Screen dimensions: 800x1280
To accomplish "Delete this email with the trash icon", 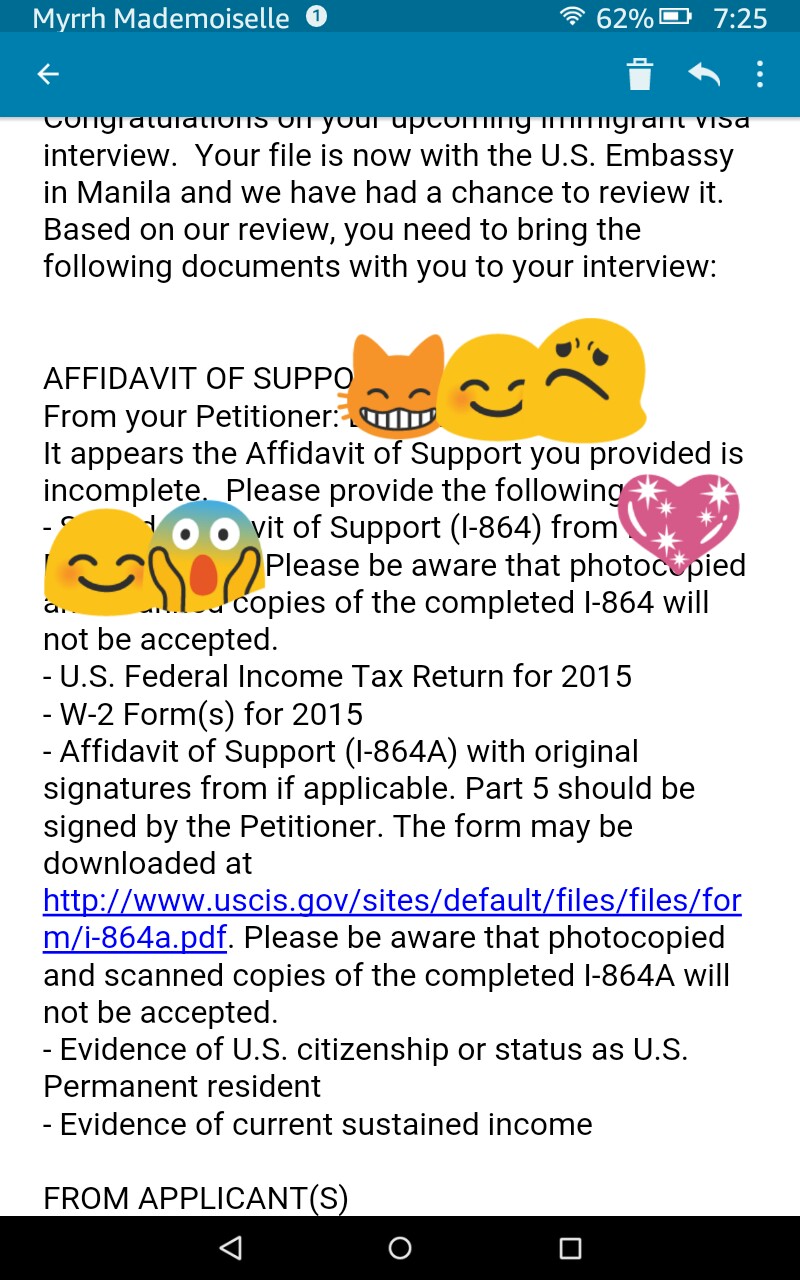I will 640,74.
